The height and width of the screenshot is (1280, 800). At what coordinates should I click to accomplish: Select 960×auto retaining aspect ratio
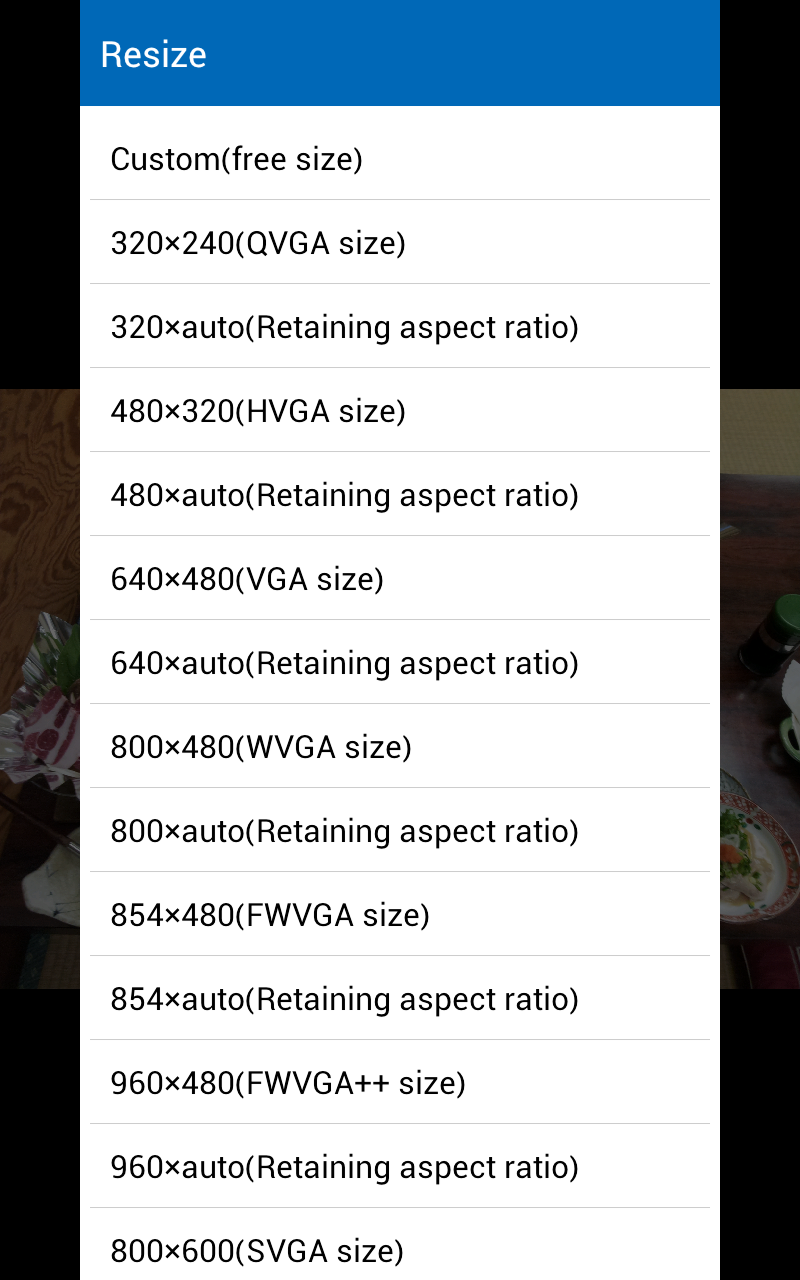coord(400,1166)
